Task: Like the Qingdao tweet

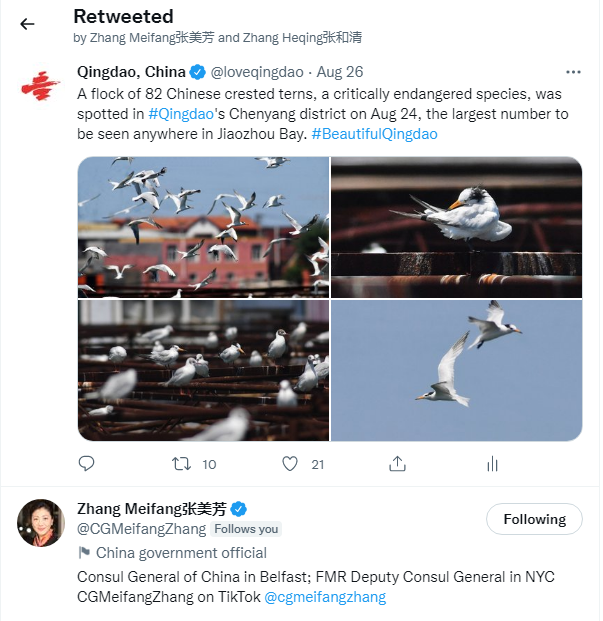Action: [x=290, y=464]
